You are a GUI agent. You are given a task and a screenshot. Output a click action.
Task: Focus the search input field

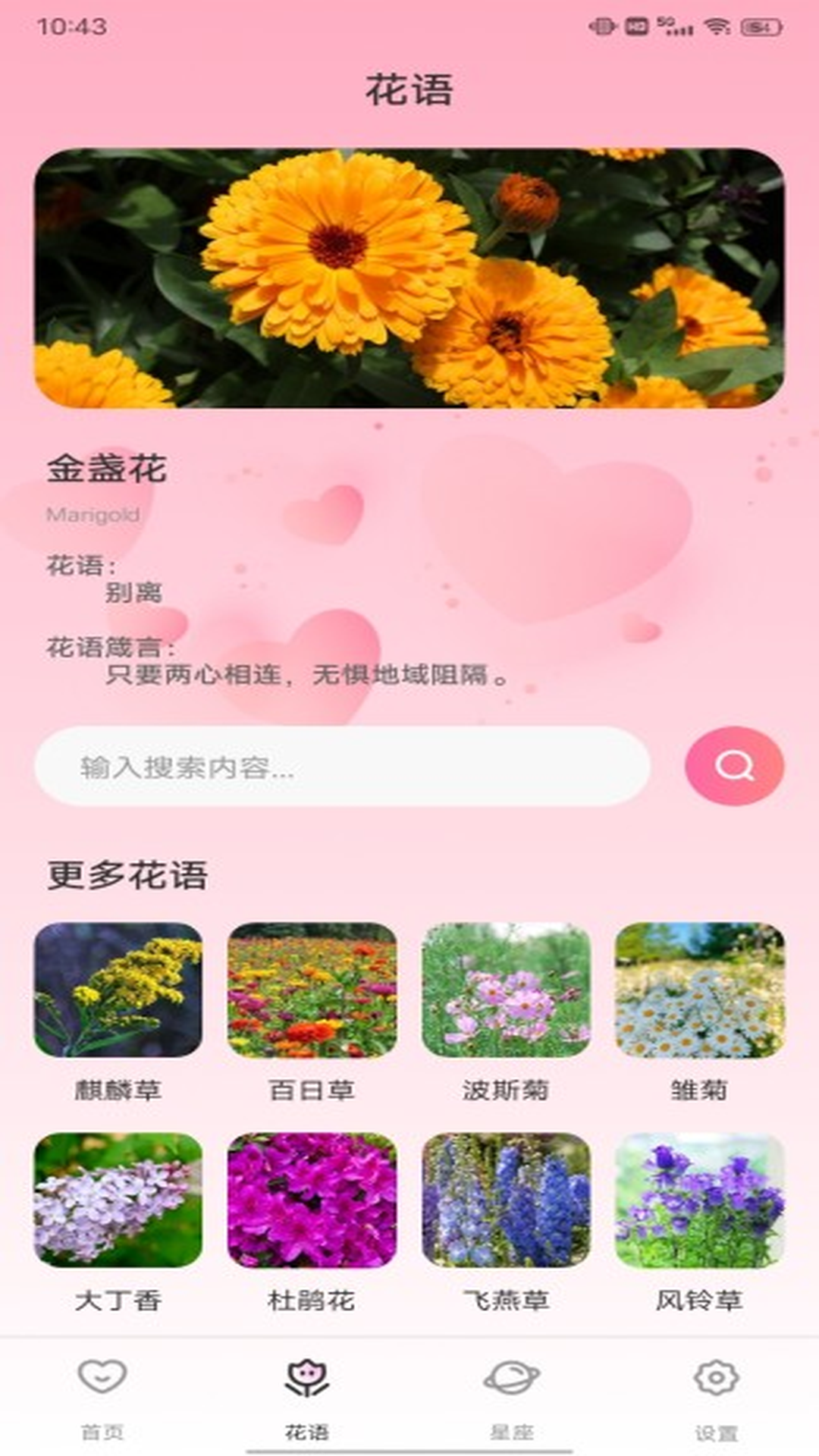coord(342,766)
